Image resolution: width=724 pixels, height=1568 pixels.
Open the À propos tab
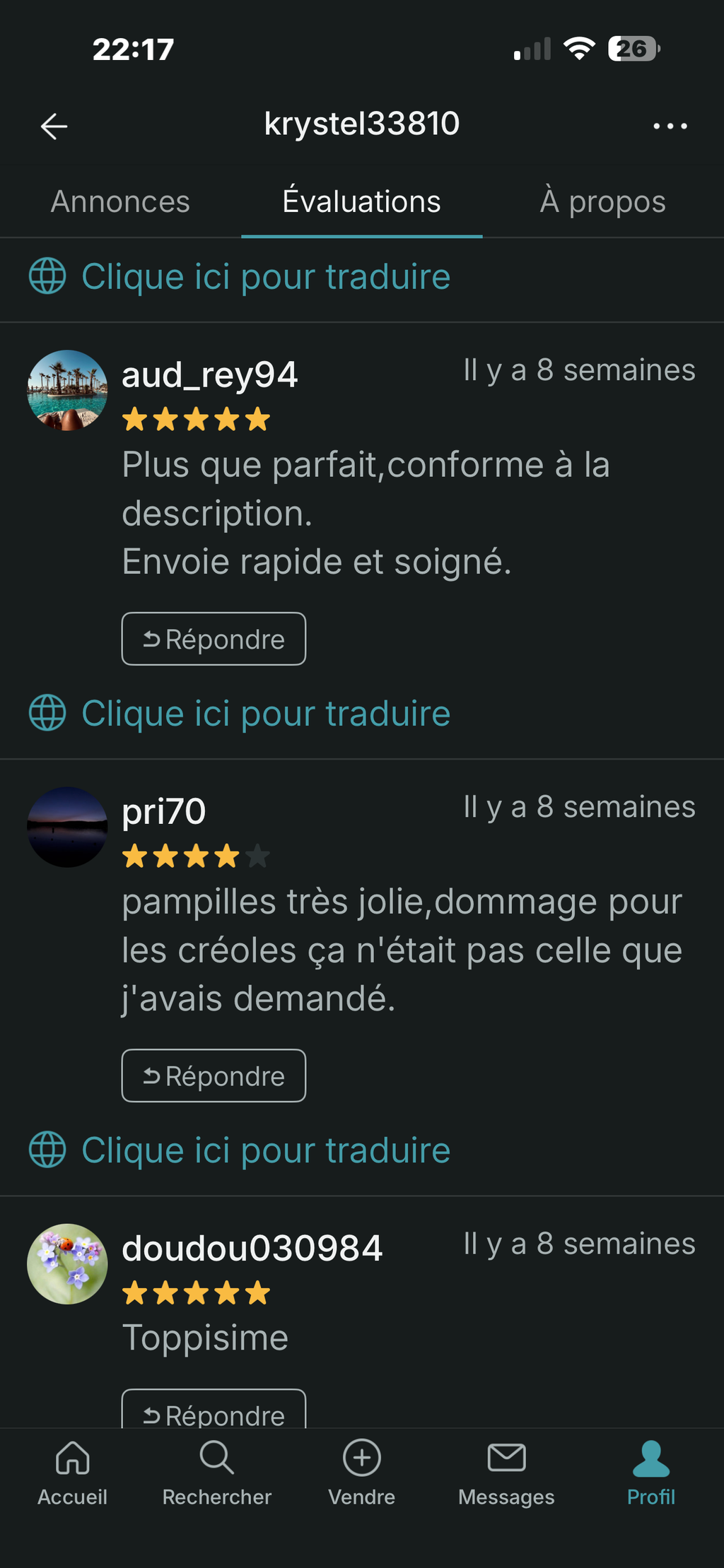602,202
